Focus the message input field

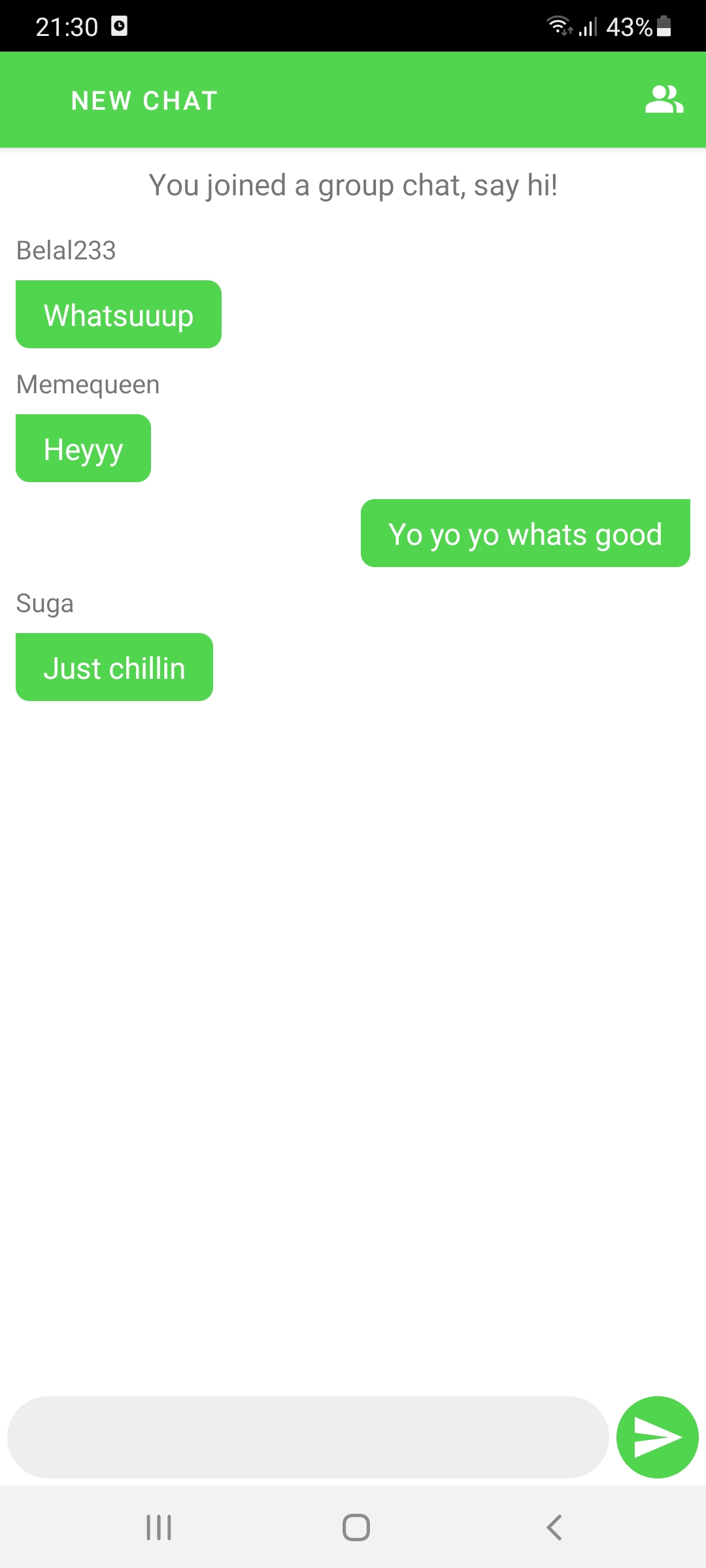pyautogui.click(x=307, y=1437)
